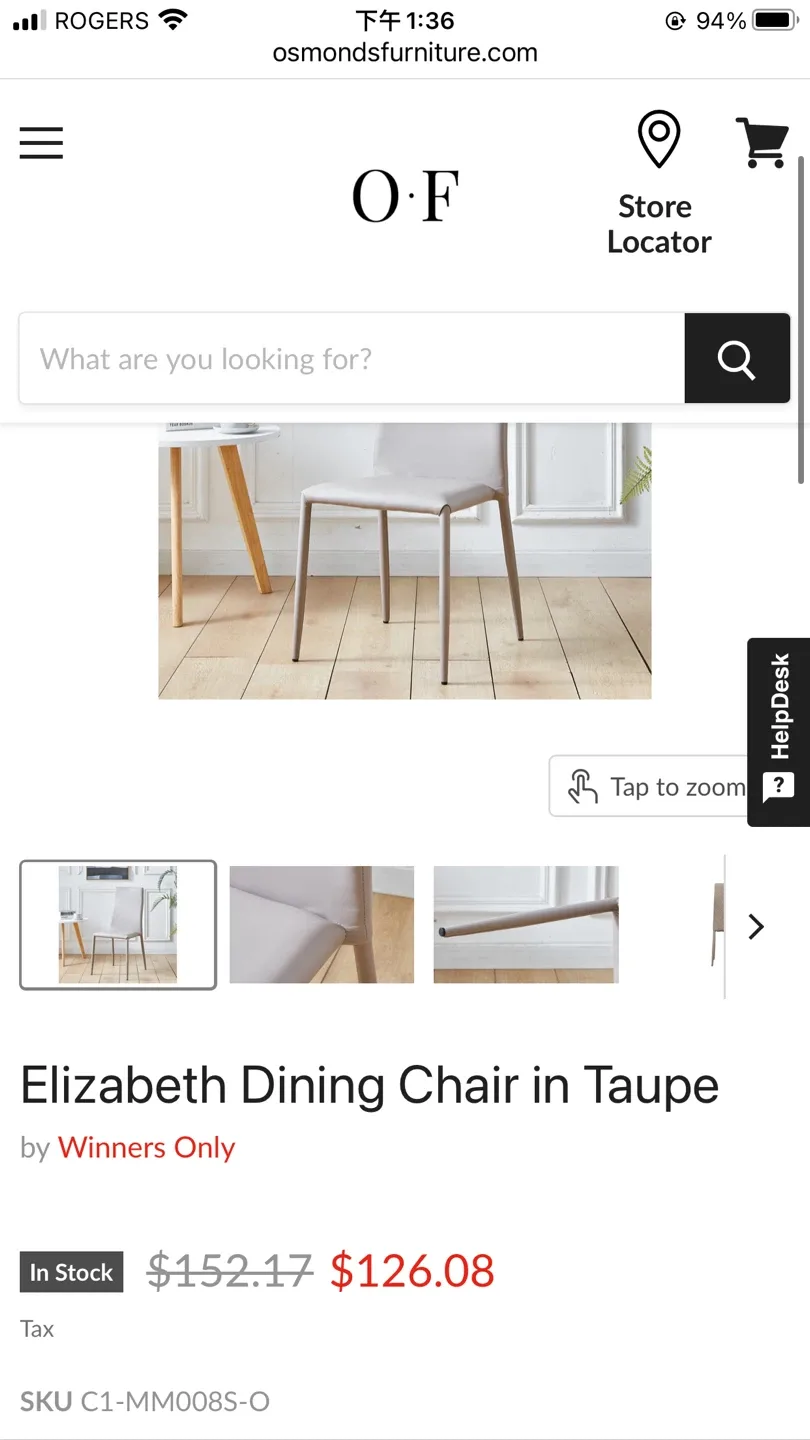
Task: Tap the osmondsfurniture.com address bar
Action: 405,53
